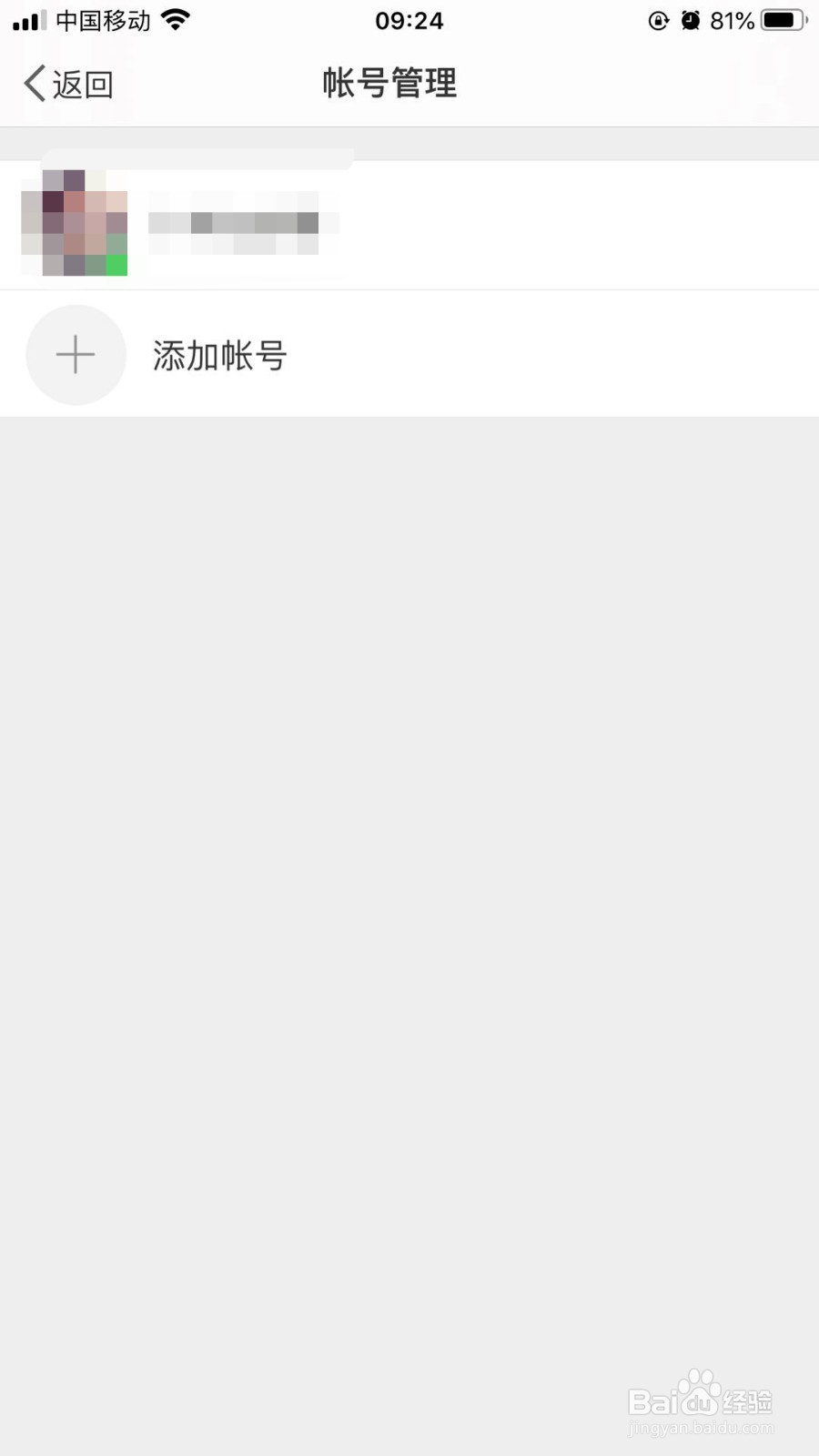Tap the 添加帐号 text label
Image resolution: width=819 pixels, height=1456 pixels.
(218, 357)
